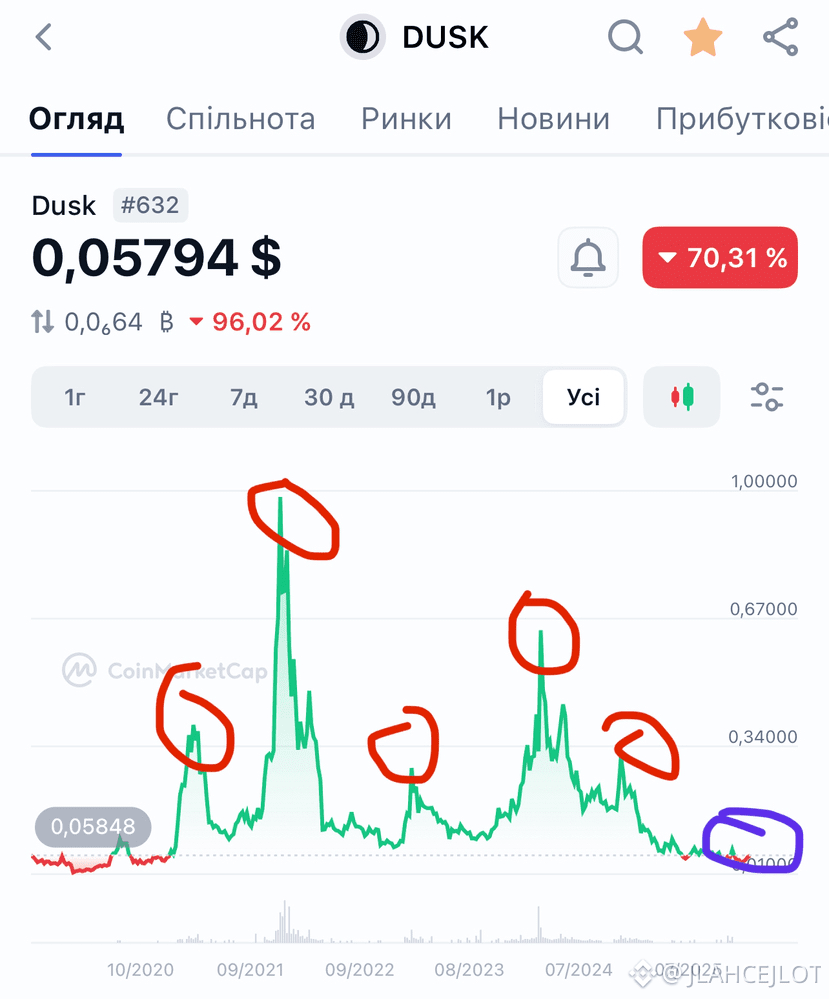Screen dimensions: 829x999
Task: Switch chart to the 24г range
Action: coord(159,397)
